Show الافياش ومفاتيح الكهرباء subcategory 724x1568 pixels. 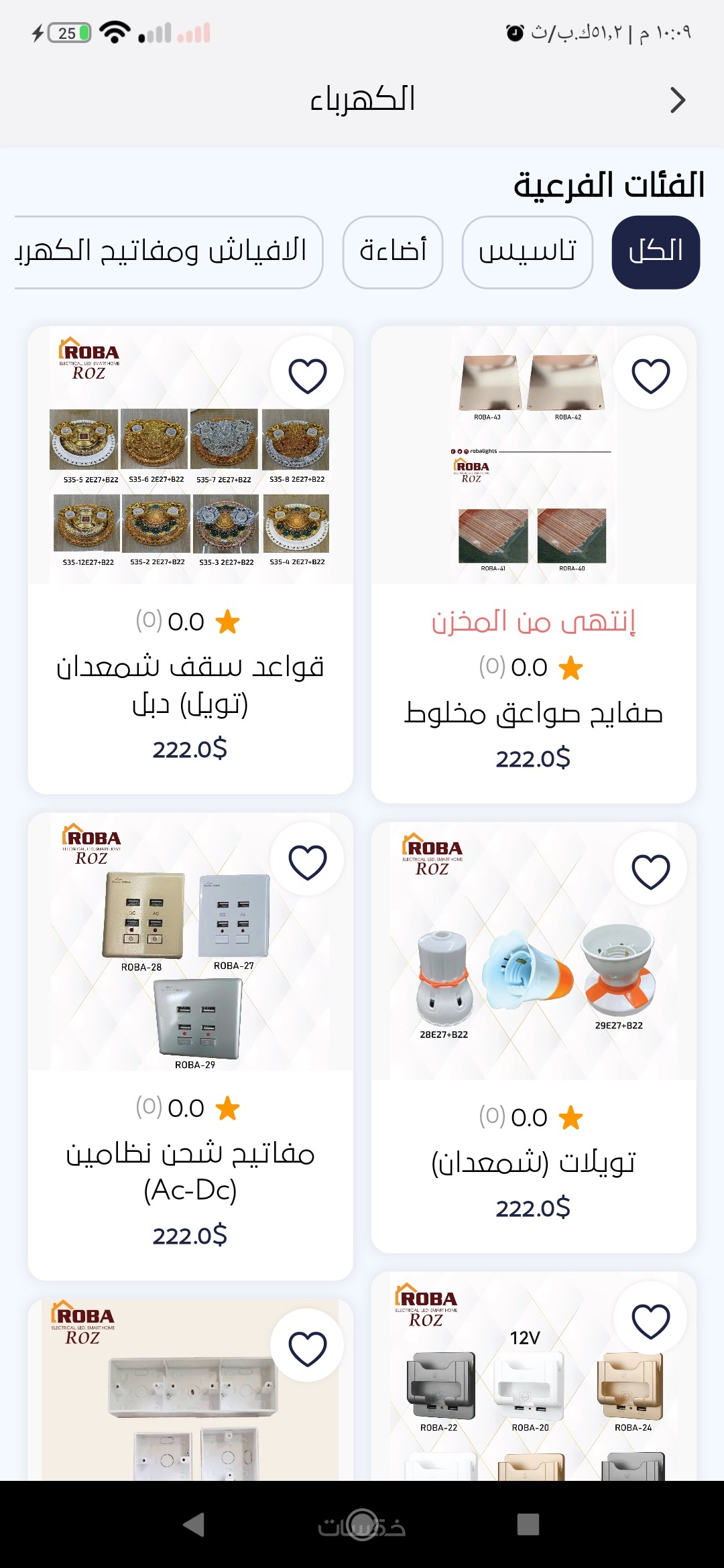click(168, 252)
